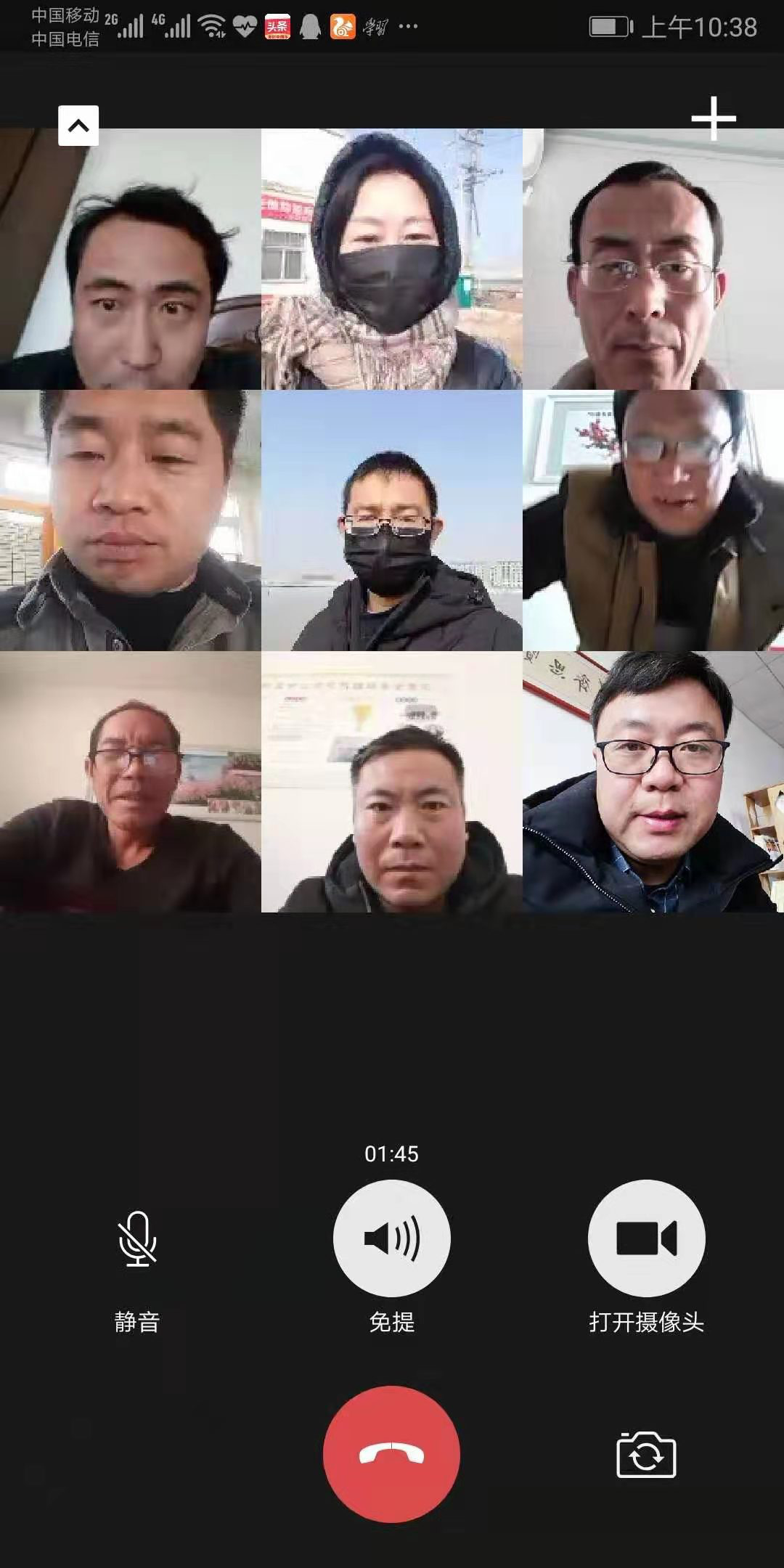Viewport: 784px width, 1568px height.
Task: Flip between front and rear camera
Action: [x=646, y=1455]
